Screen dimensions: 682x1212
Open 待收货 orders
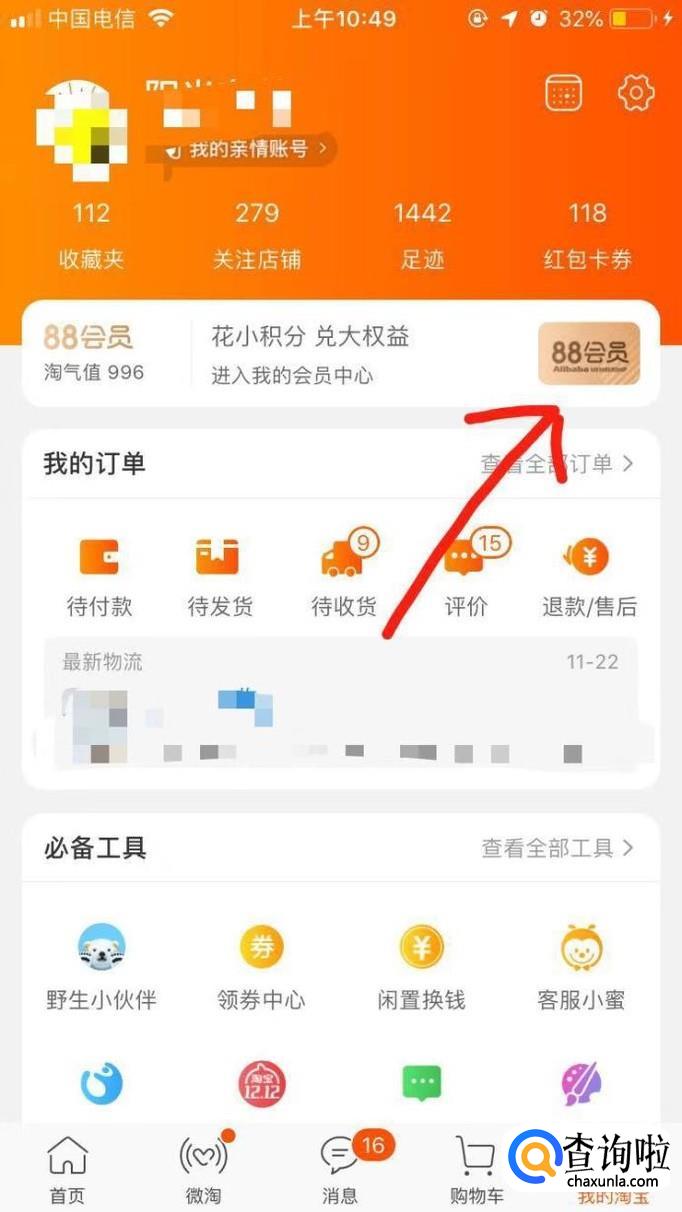tap(344, 577)
